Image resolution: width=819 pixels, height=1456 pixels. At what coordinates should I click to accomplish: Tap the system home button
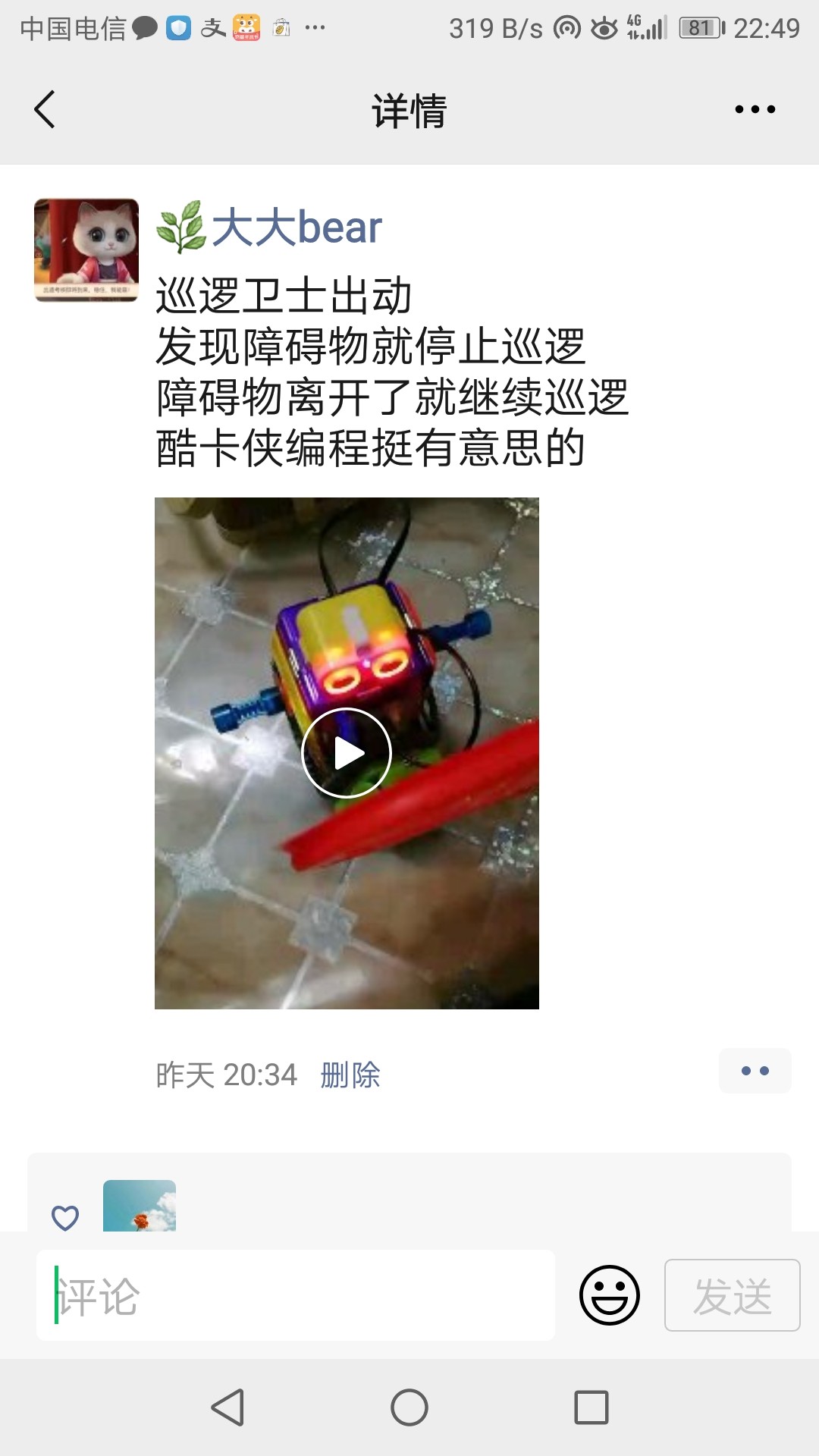coord(409,1408)
